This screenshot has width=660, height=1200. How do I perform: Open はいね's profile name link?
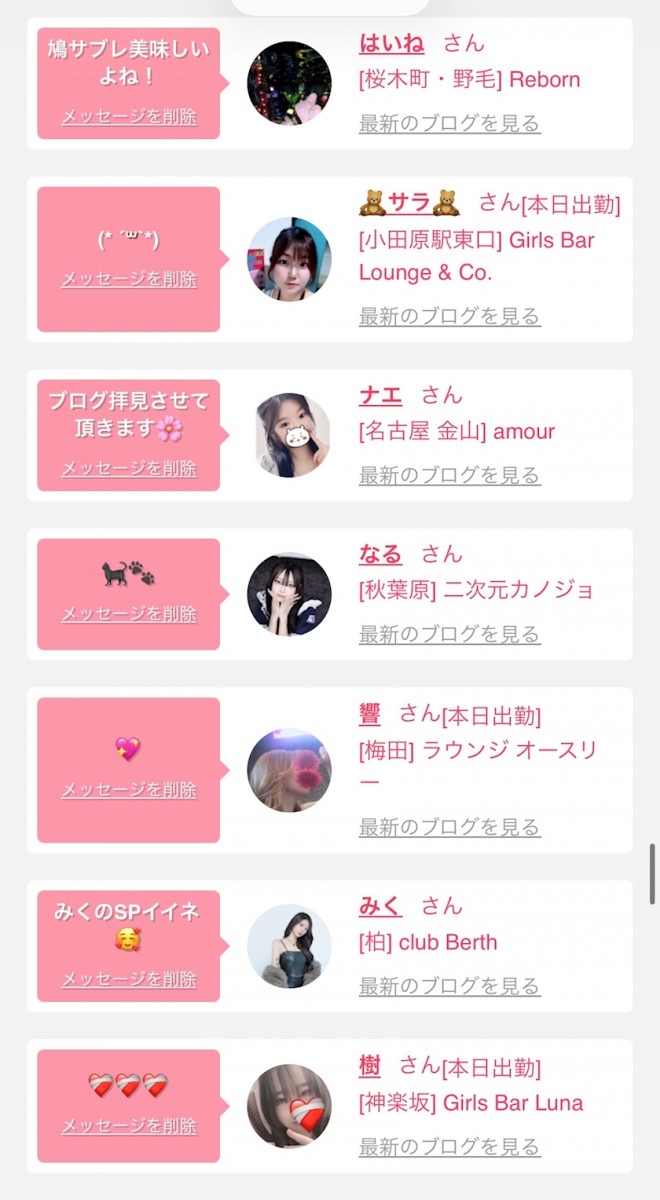pyautogui.click(x=391, y=43)
